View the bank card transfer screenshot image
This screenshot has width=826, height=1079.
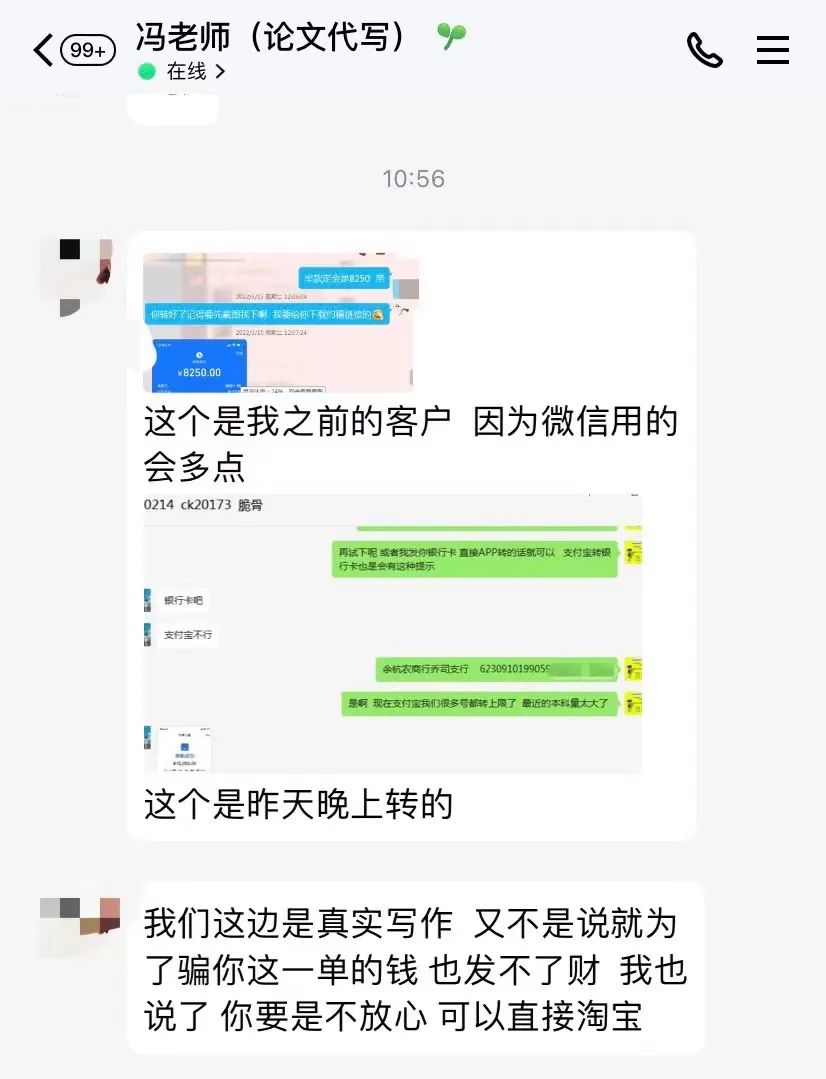click(x=392, y=632)
